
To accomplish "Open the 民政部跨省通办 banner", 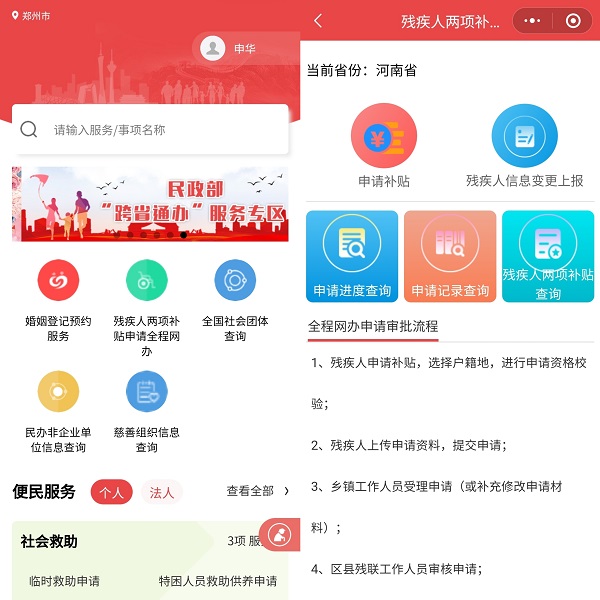I will [x=150, y=204].
